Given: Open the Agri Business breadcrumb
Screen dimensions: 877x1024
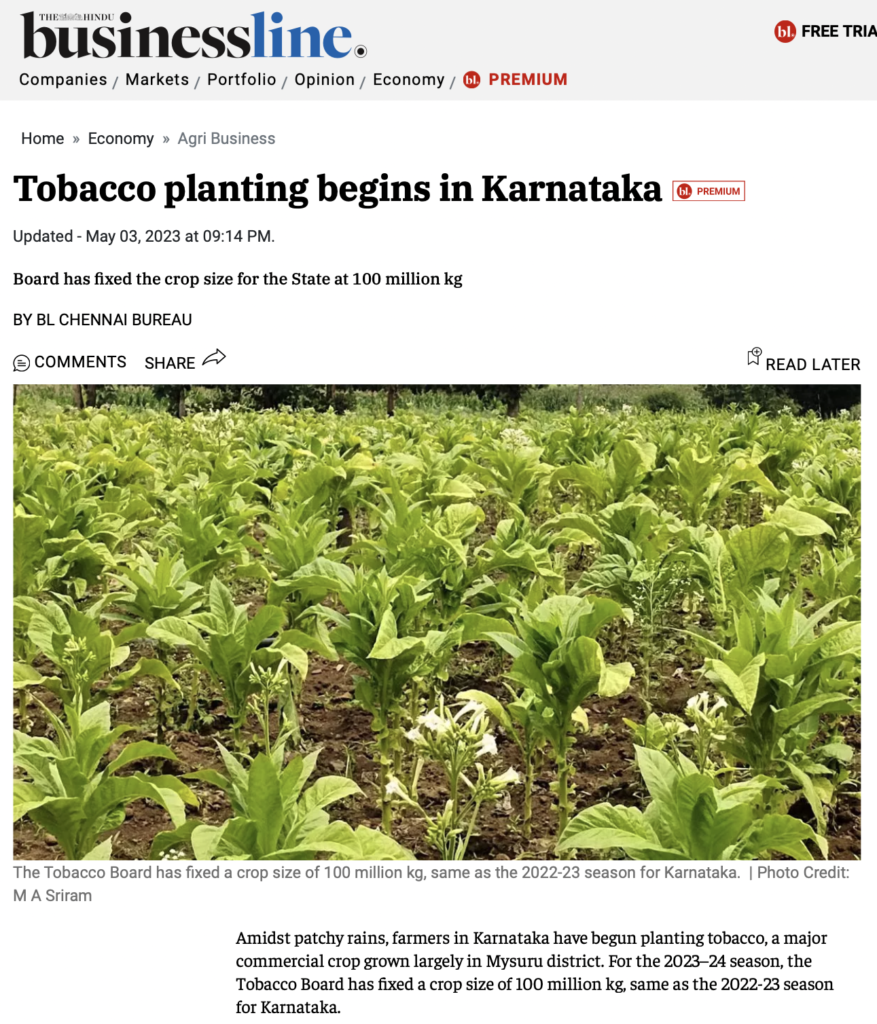Looking at the screenshot, I should pos(226,139).
